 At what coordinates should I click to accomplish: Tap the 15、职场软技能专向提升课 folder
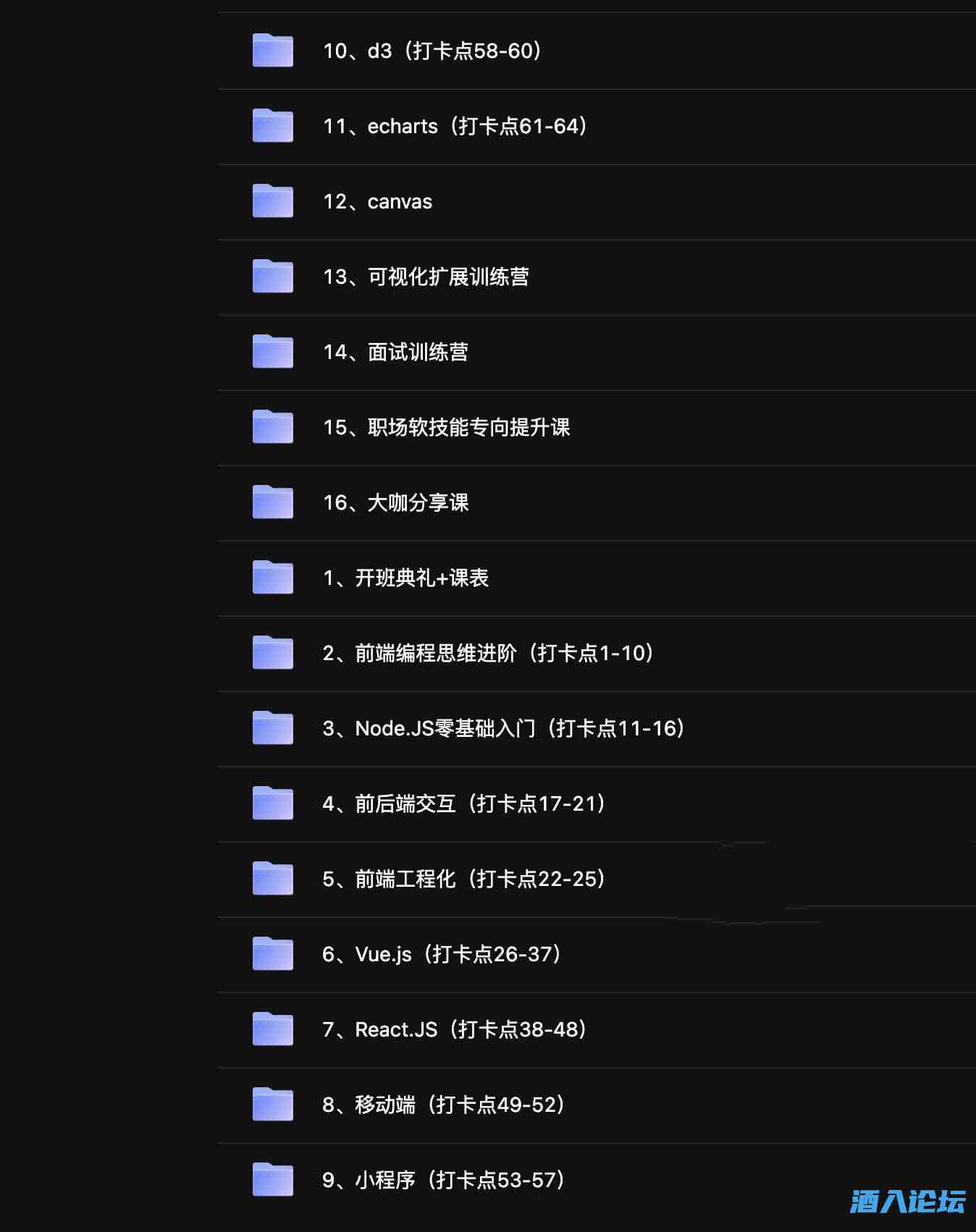(446, 427)
